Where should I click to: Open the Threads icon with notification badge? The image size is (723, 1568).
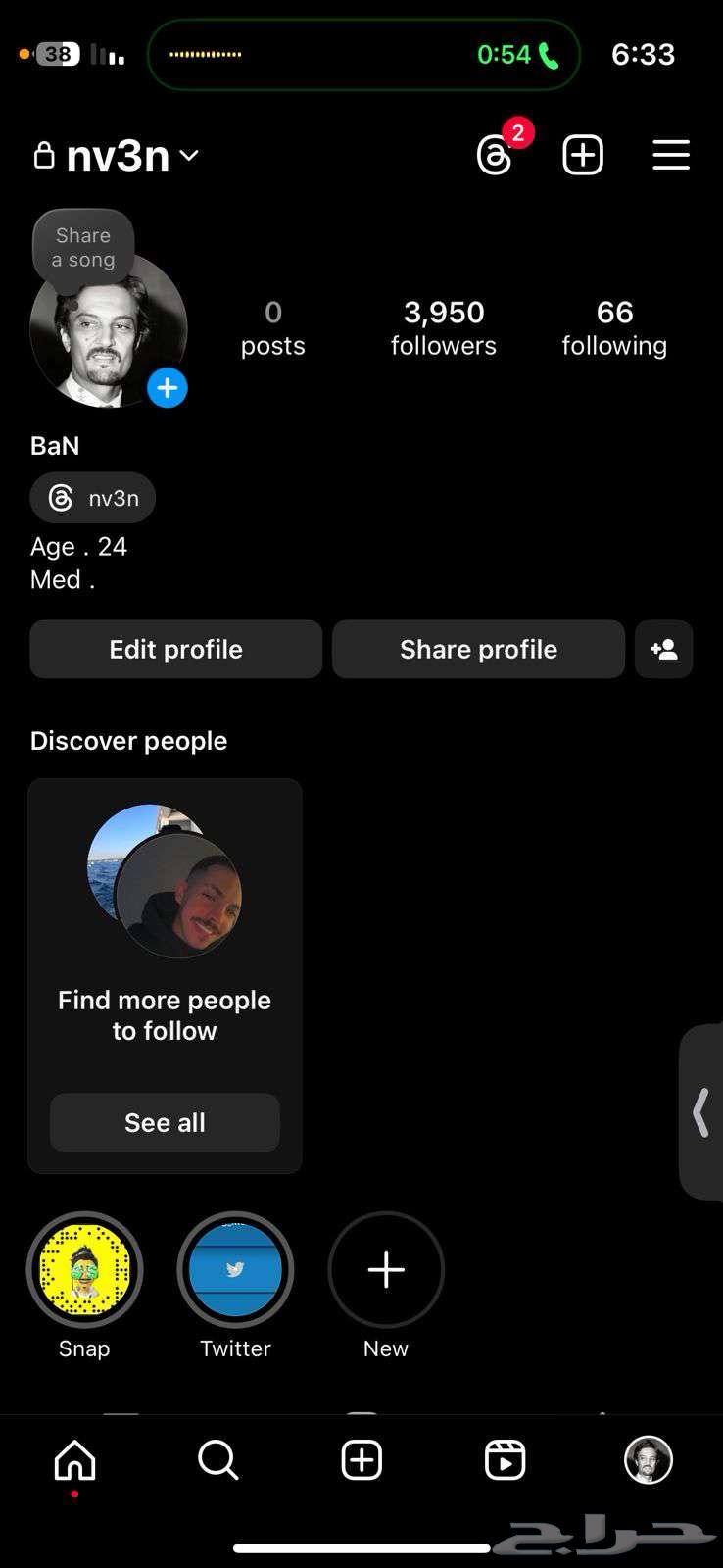click(496, 155)
